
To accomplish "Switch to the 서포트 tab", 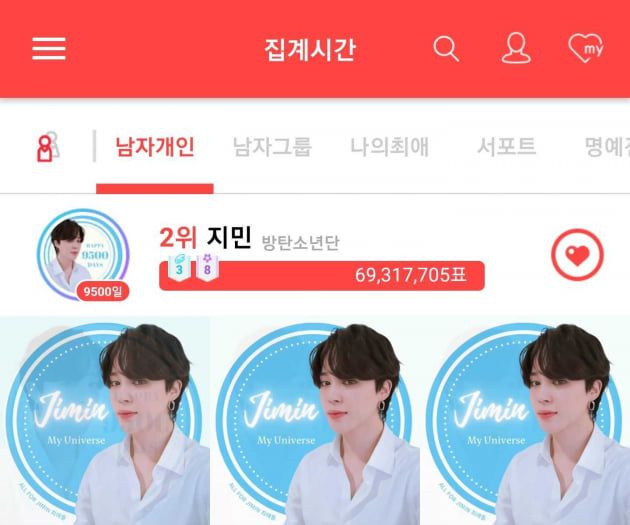I will coord(506,148).
